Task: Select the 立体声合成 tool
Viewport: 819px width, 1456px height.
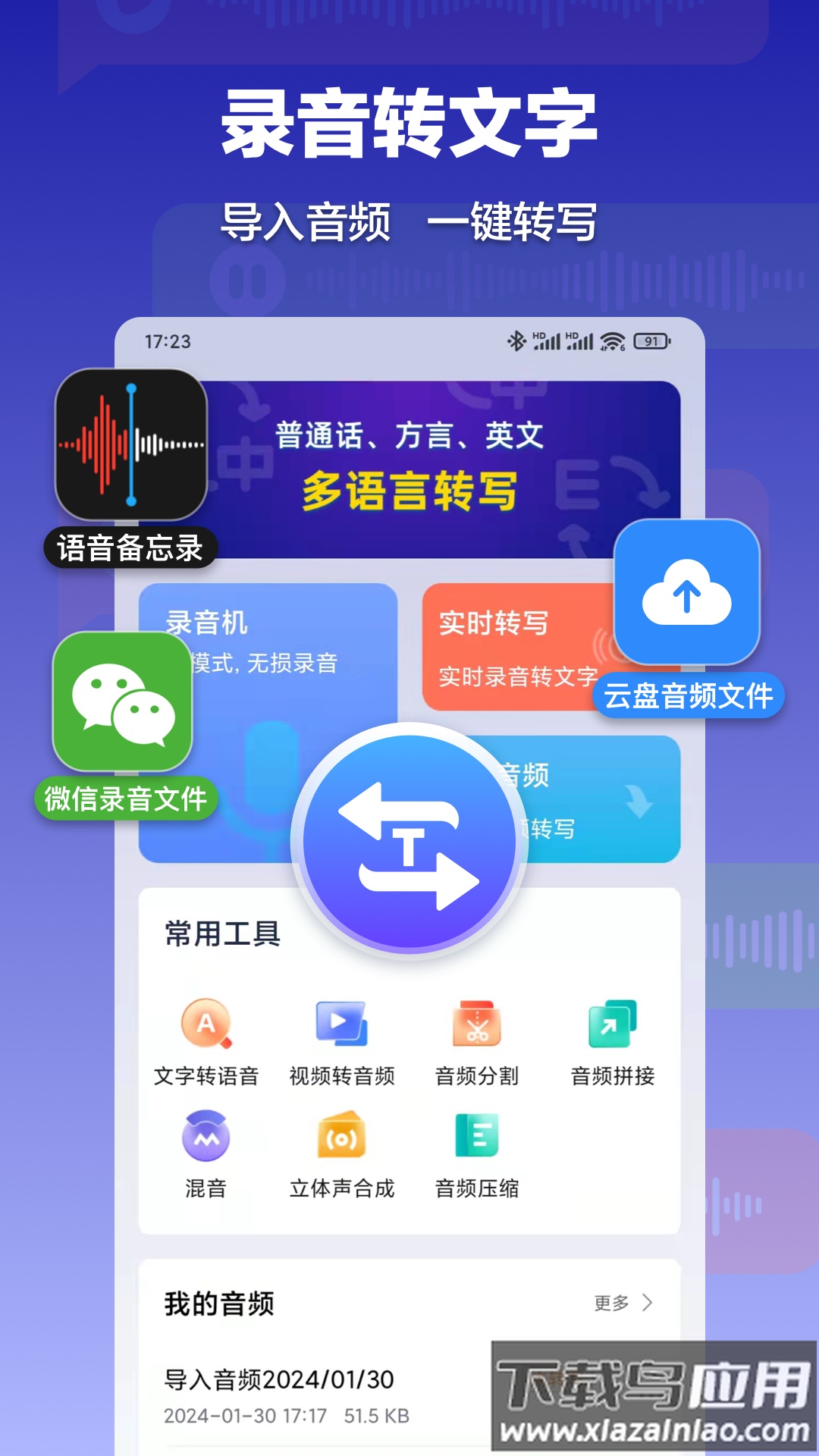Action: pyautogui.click(x=340, y=1153)
